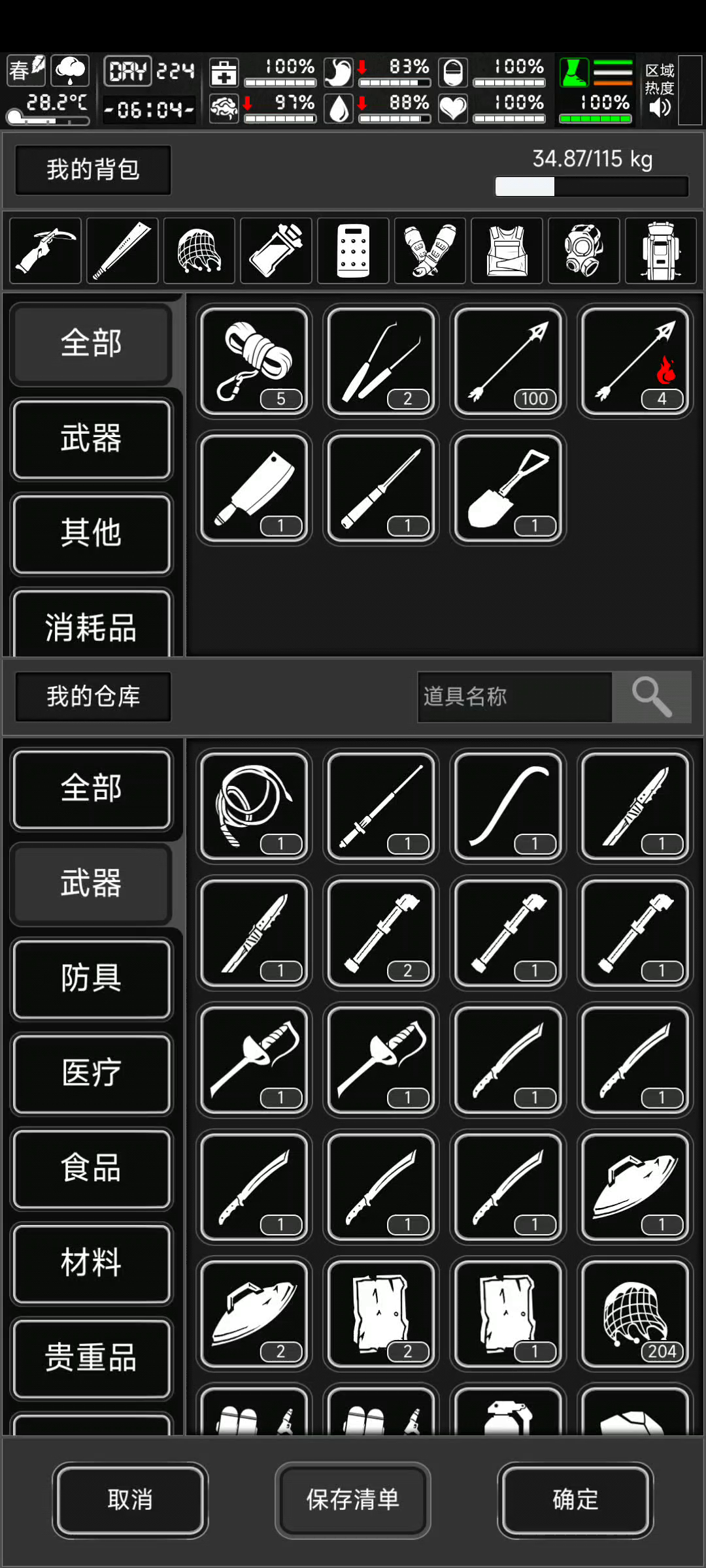Tap the 道具名称 item name search field
706x1568 pixels.
tap(514, 696)
